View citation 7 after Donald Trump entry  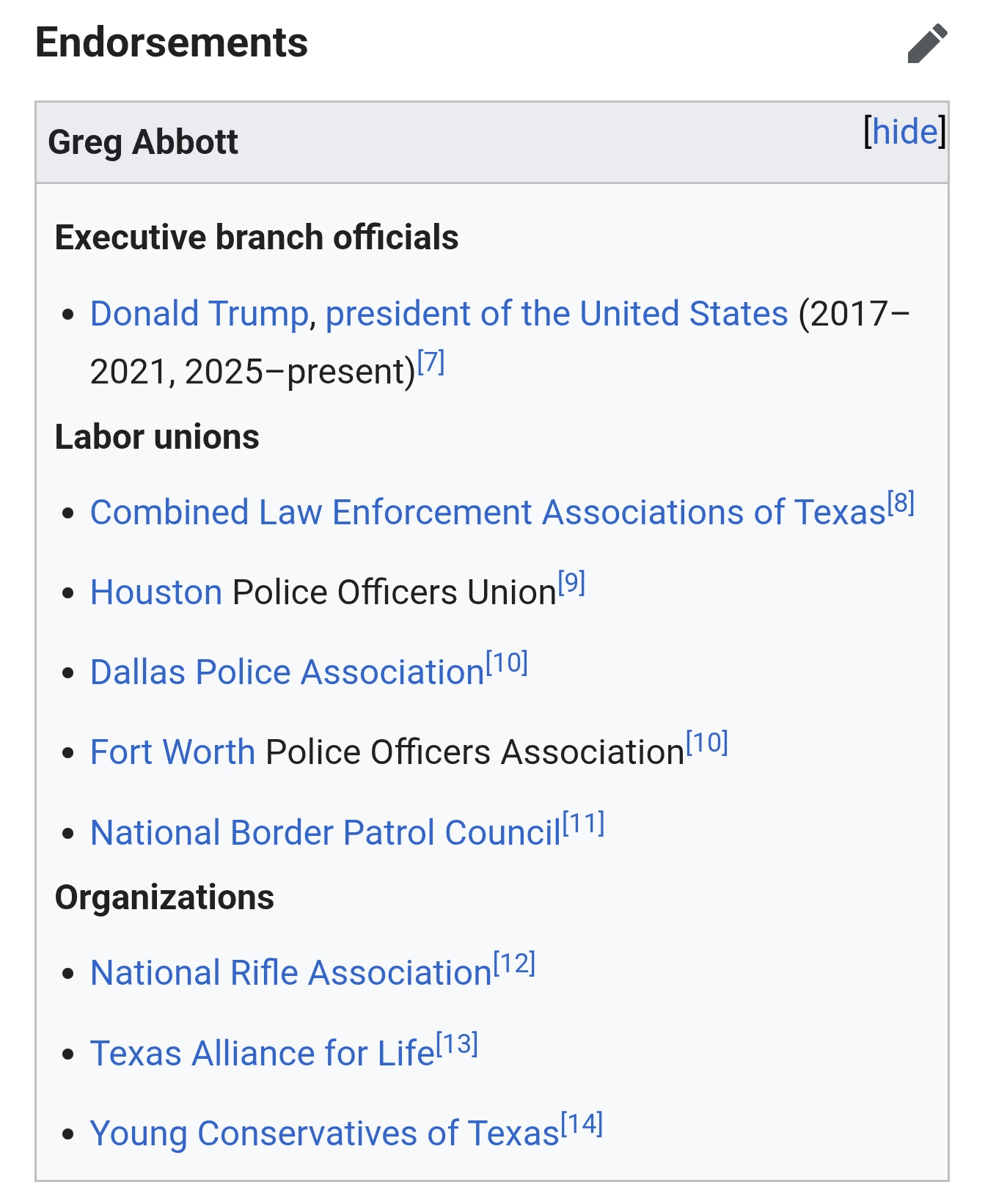[431, 362]
